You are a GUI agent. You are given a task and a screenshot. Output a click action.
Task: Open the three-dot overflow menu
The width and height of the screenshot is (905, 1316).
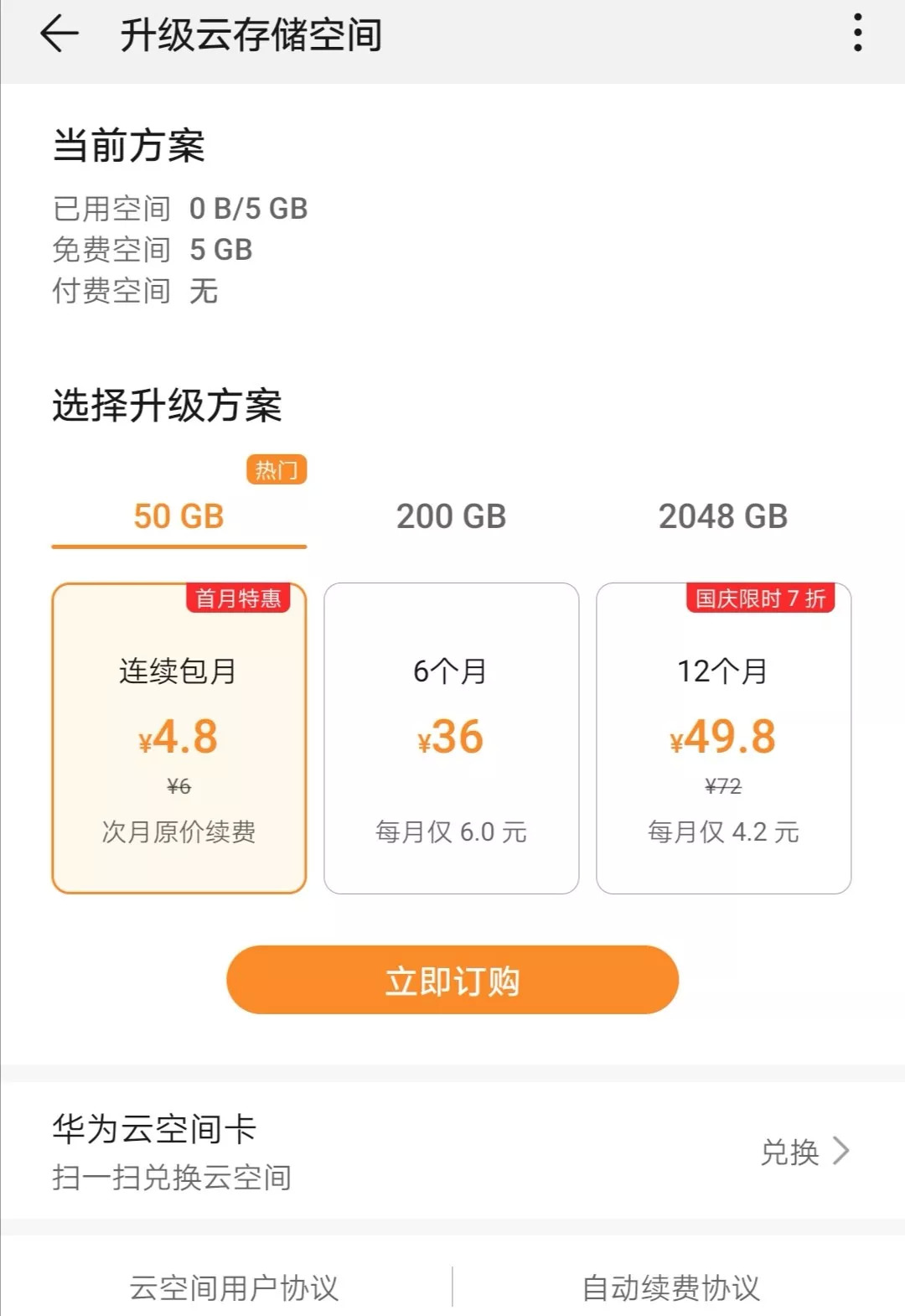click(857, 34)
